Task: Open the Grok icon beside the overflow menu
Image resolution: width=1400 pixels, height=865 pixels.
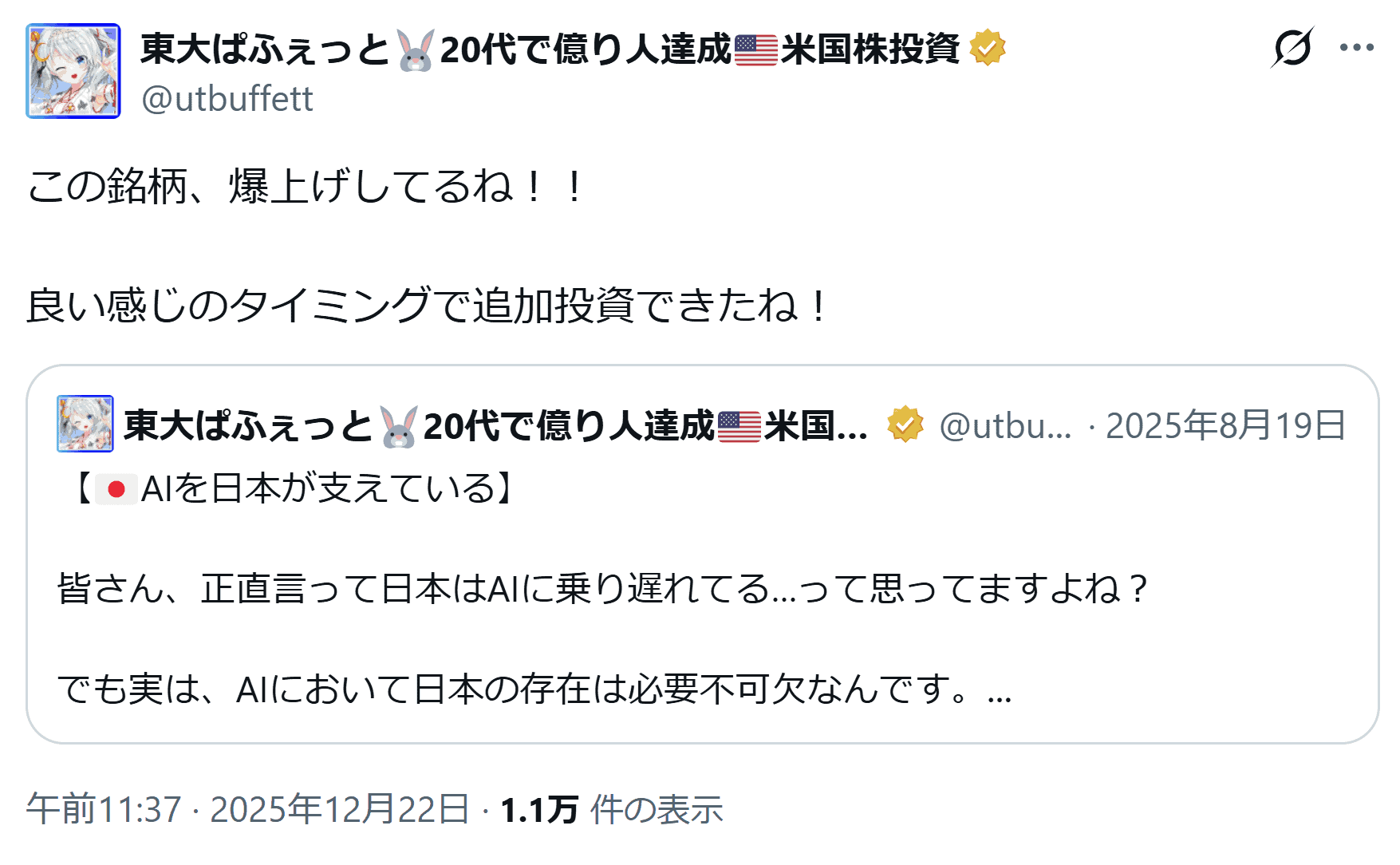Action: coord(1292,48)
